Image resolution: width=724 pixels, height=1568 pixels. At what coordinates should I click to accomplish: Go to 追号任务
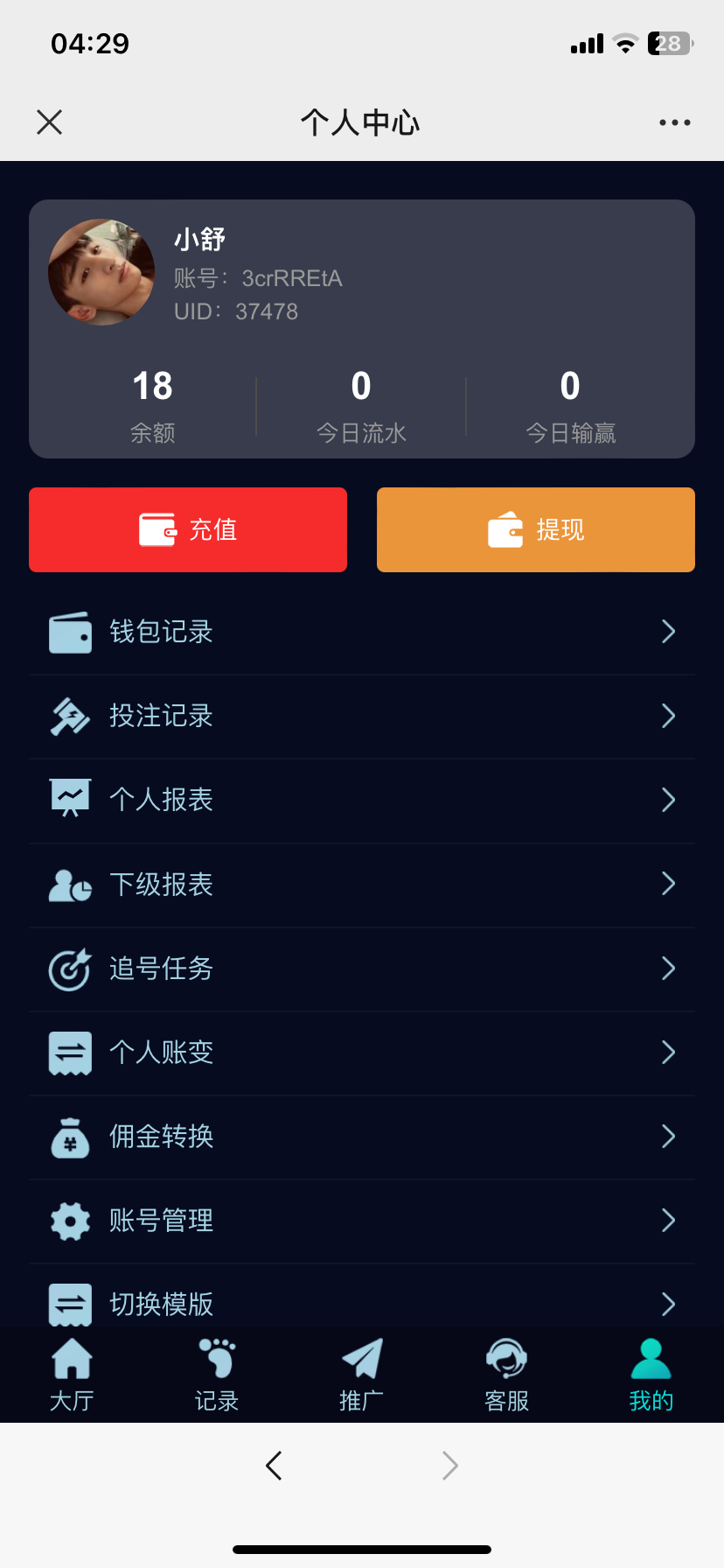[362, 968]
